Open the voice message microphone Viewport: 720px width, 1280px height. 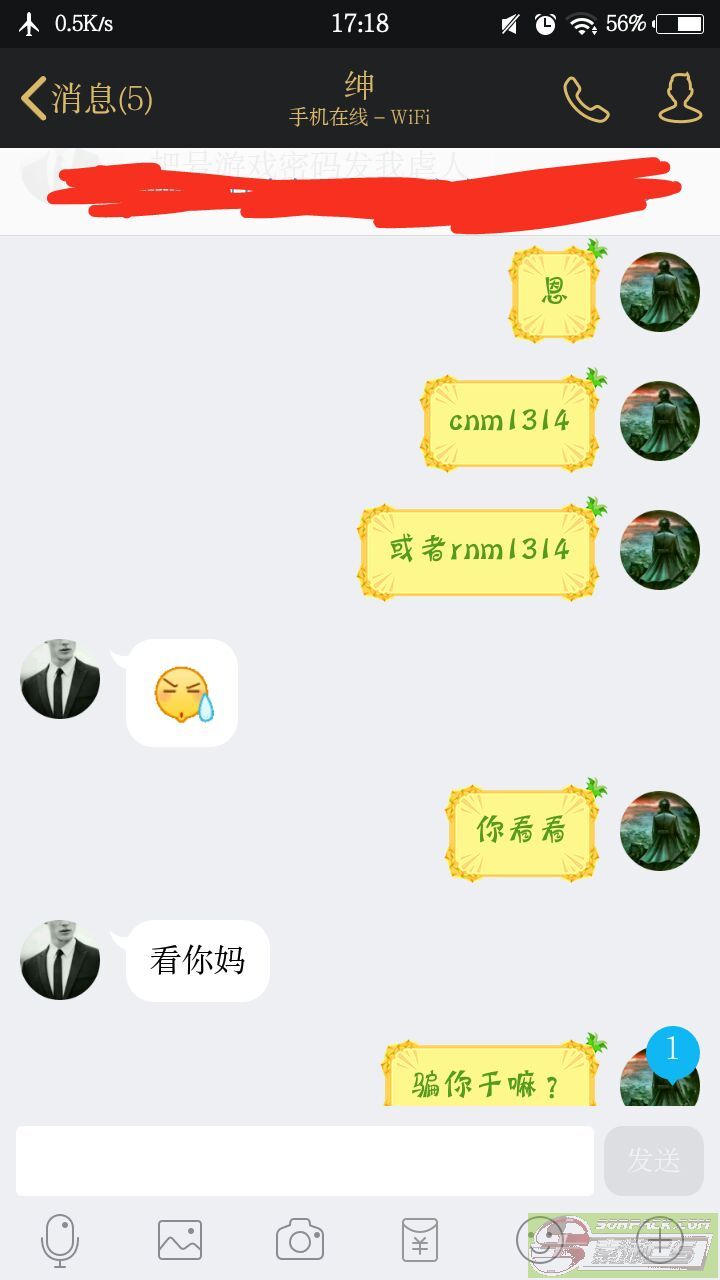coord(60,1241)
